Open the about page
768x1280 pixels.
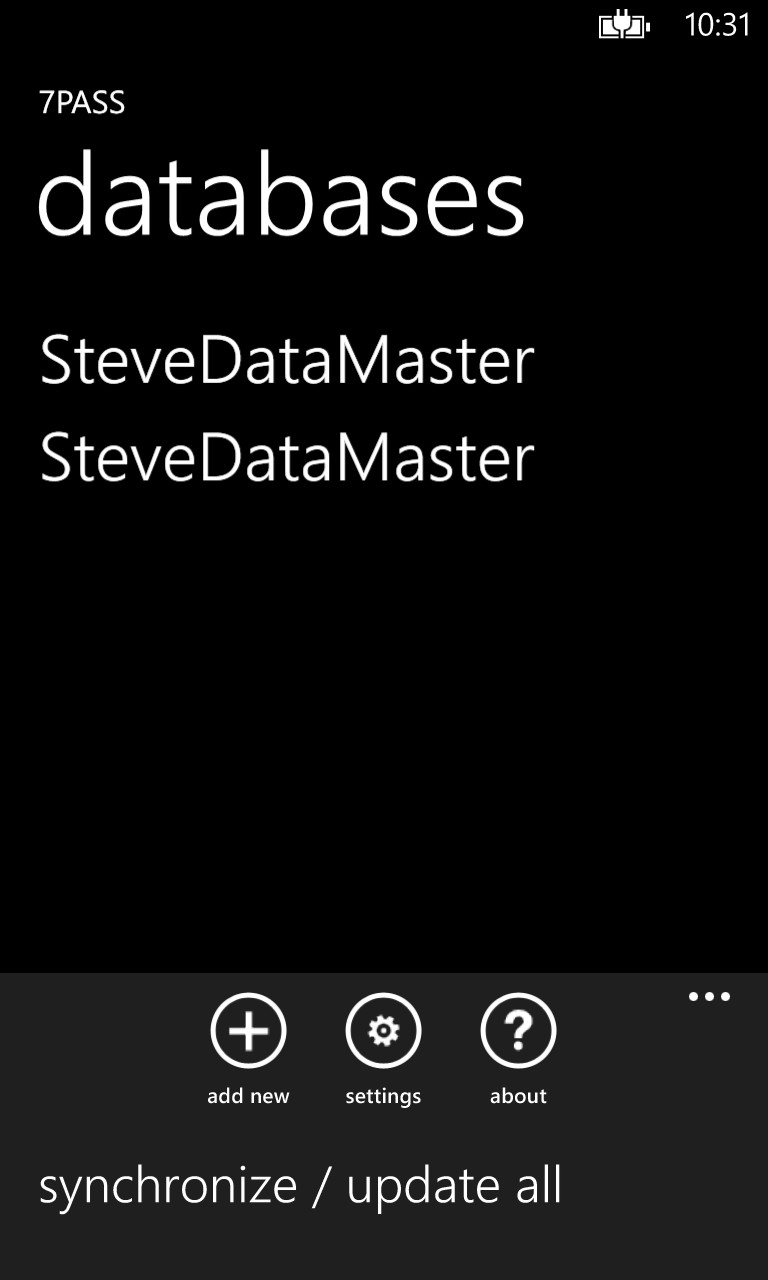(x=518, y=1031)
